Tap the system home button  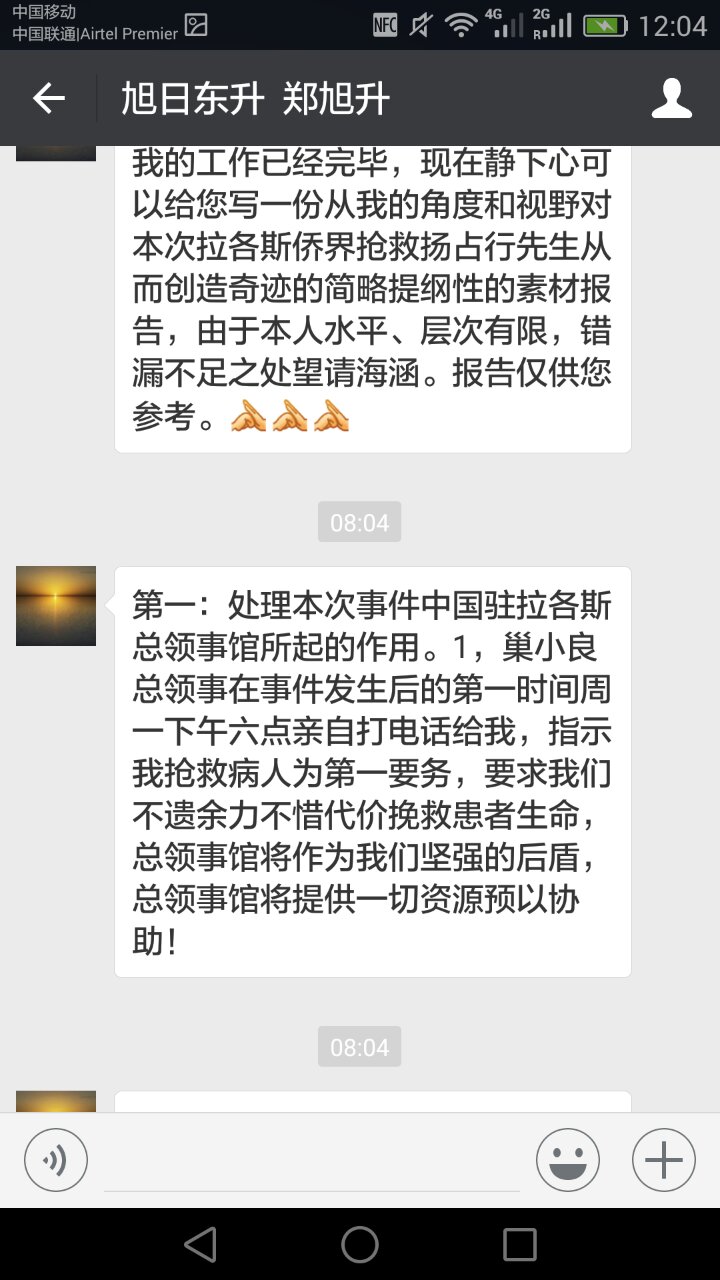coord(360,1245)
